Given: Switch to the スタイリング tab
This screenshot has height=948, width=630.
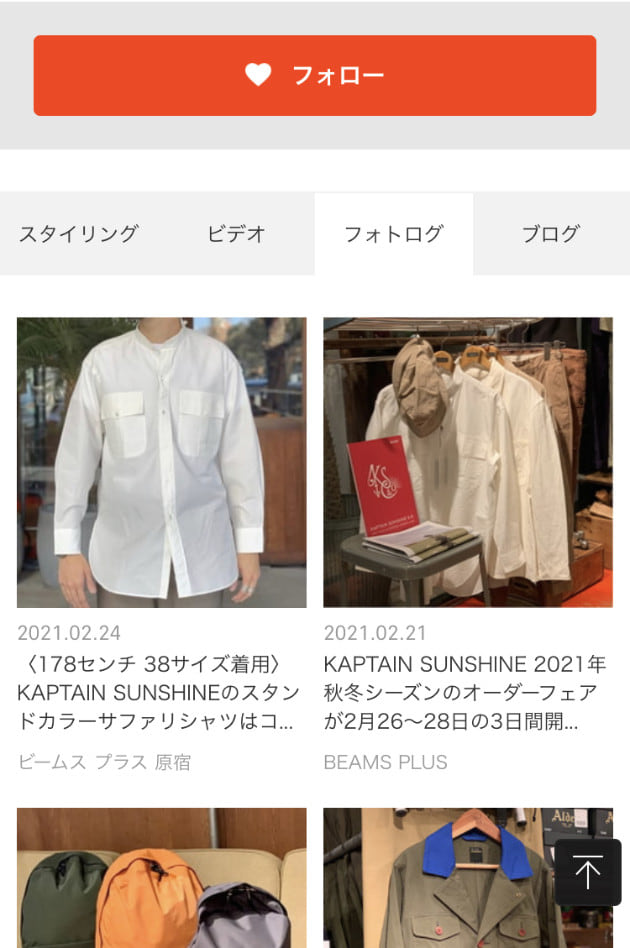Looking at the screenshot, I should pos(78,234).
